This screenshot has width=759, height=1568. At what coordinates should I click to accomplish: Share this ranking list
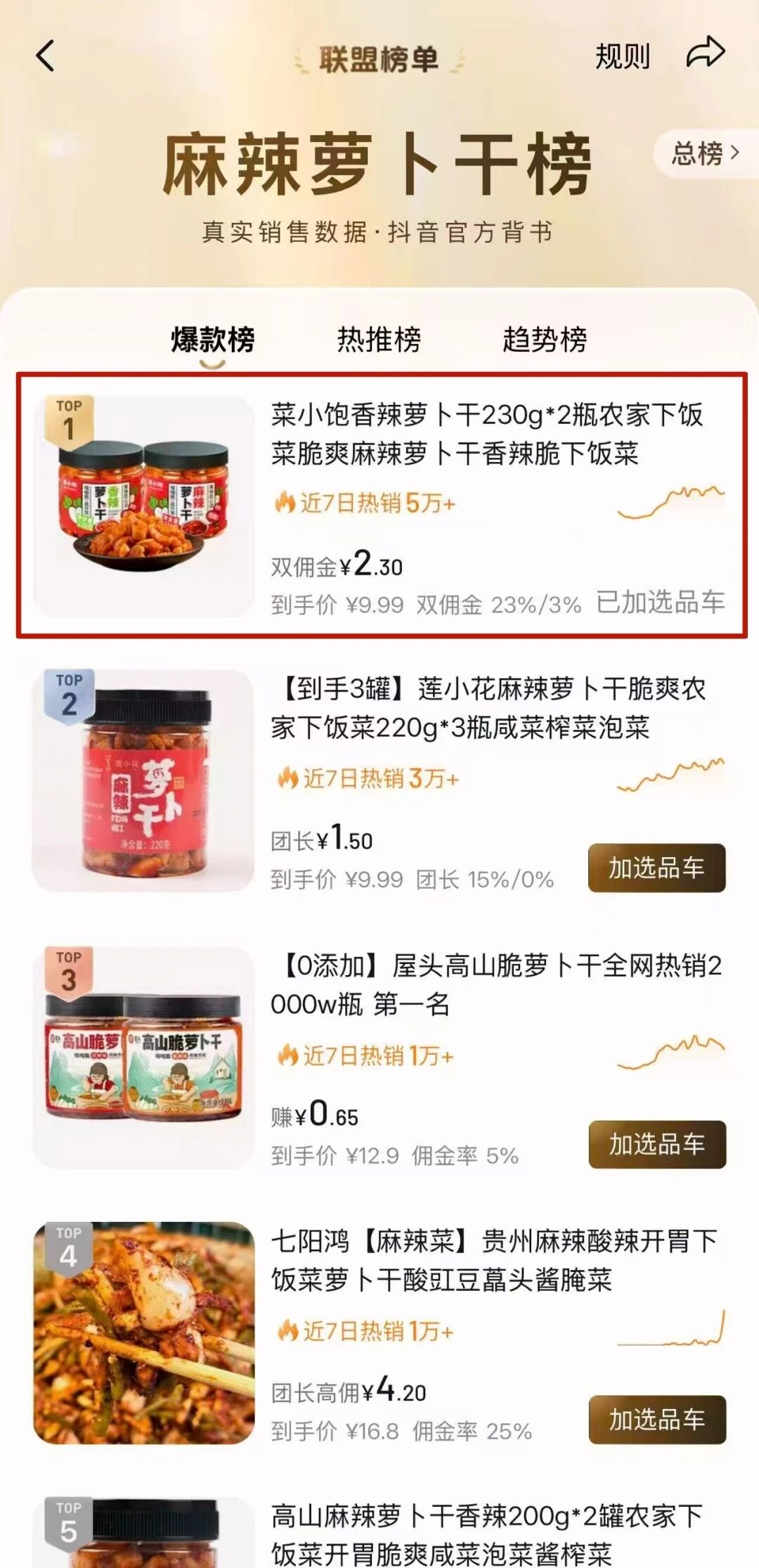(x=705, y=53)
